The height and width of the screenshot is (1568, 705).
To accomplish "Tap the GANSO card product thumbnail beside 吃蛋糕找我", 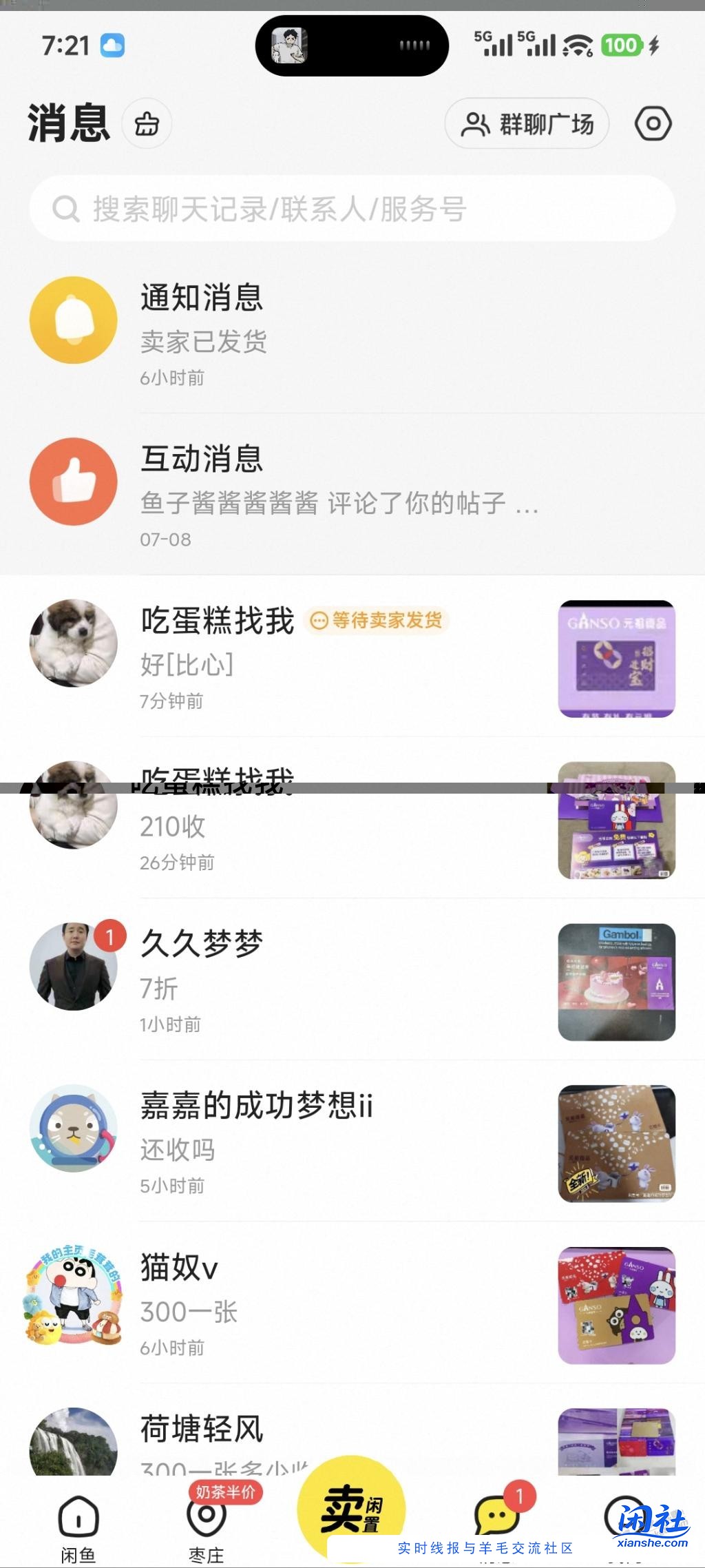I will [616, 659].
